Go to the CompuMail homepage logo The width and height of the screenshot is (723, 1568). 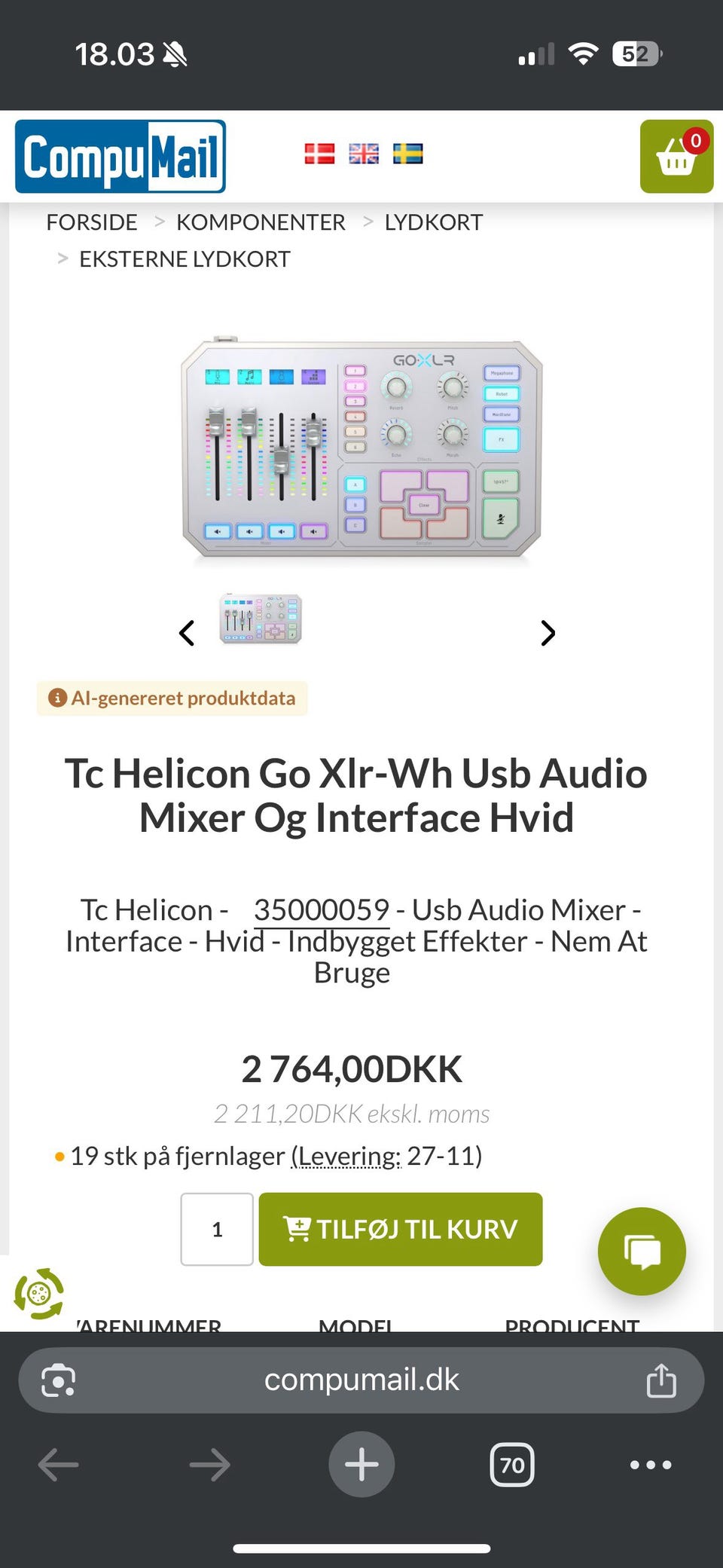[120, 157]
